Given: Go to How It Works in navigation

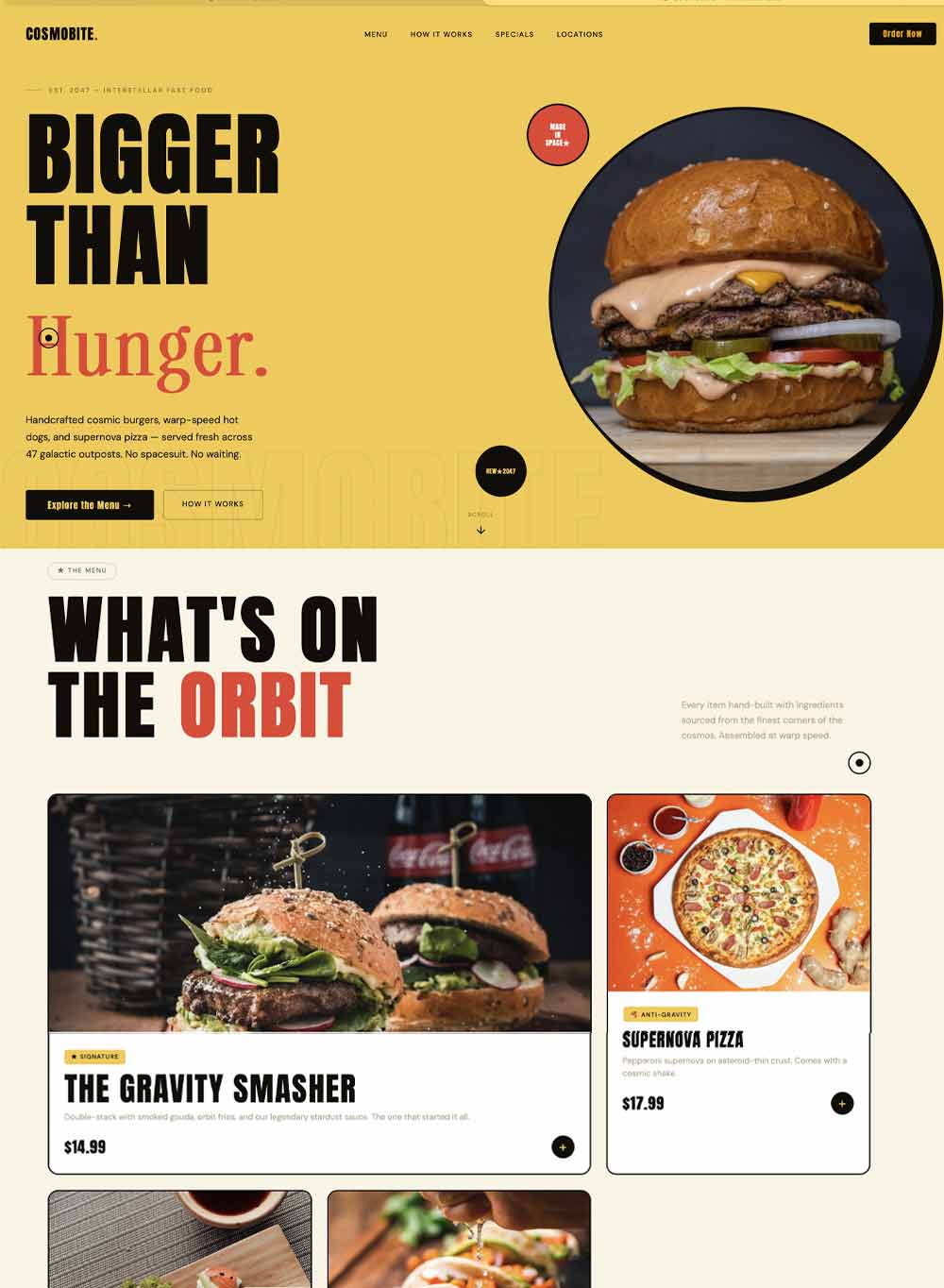Looking at the screenshot, I should coord(441,34).
